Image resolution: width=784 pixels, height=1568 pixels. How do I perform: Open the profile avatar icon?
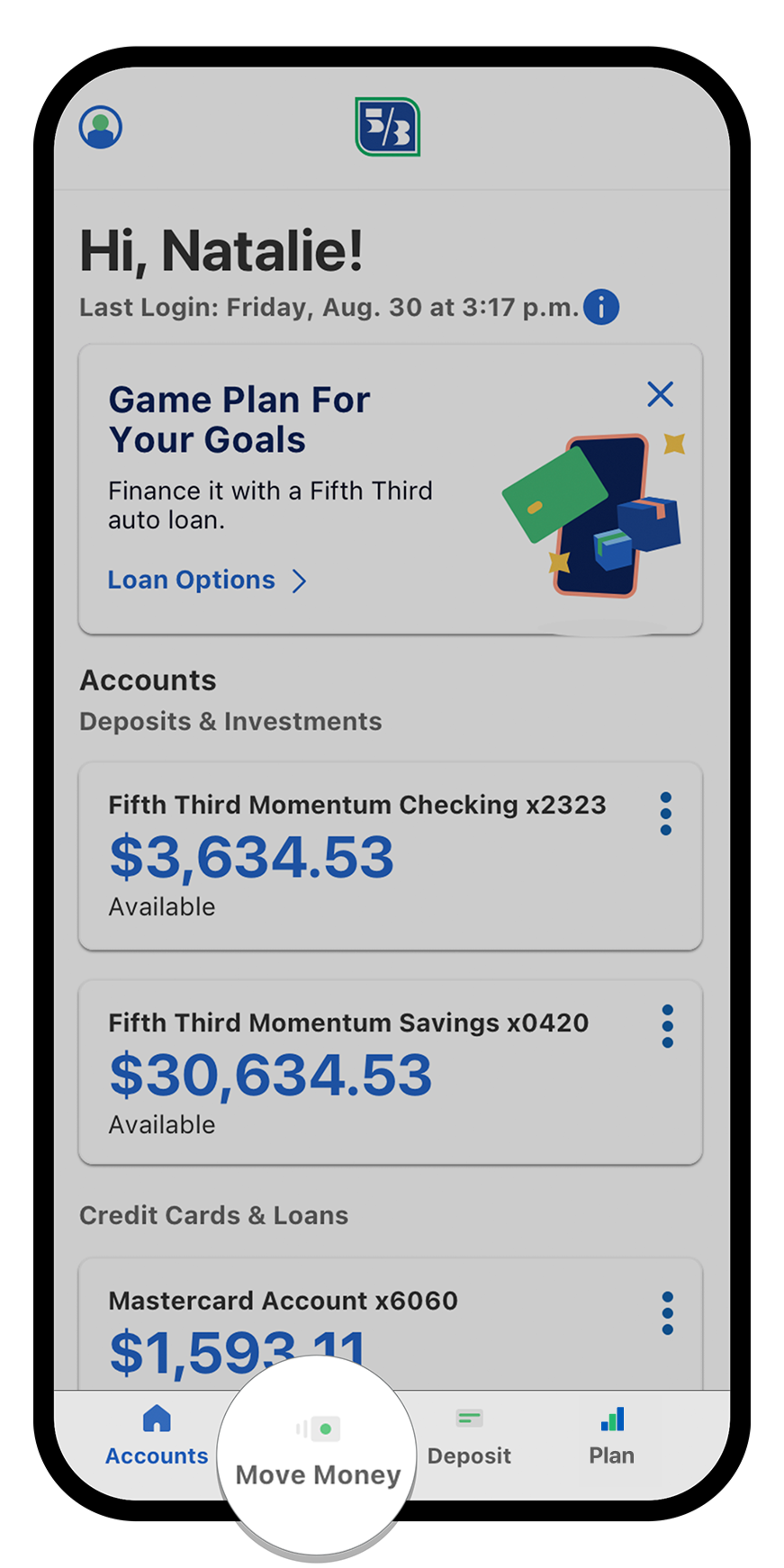100,127
